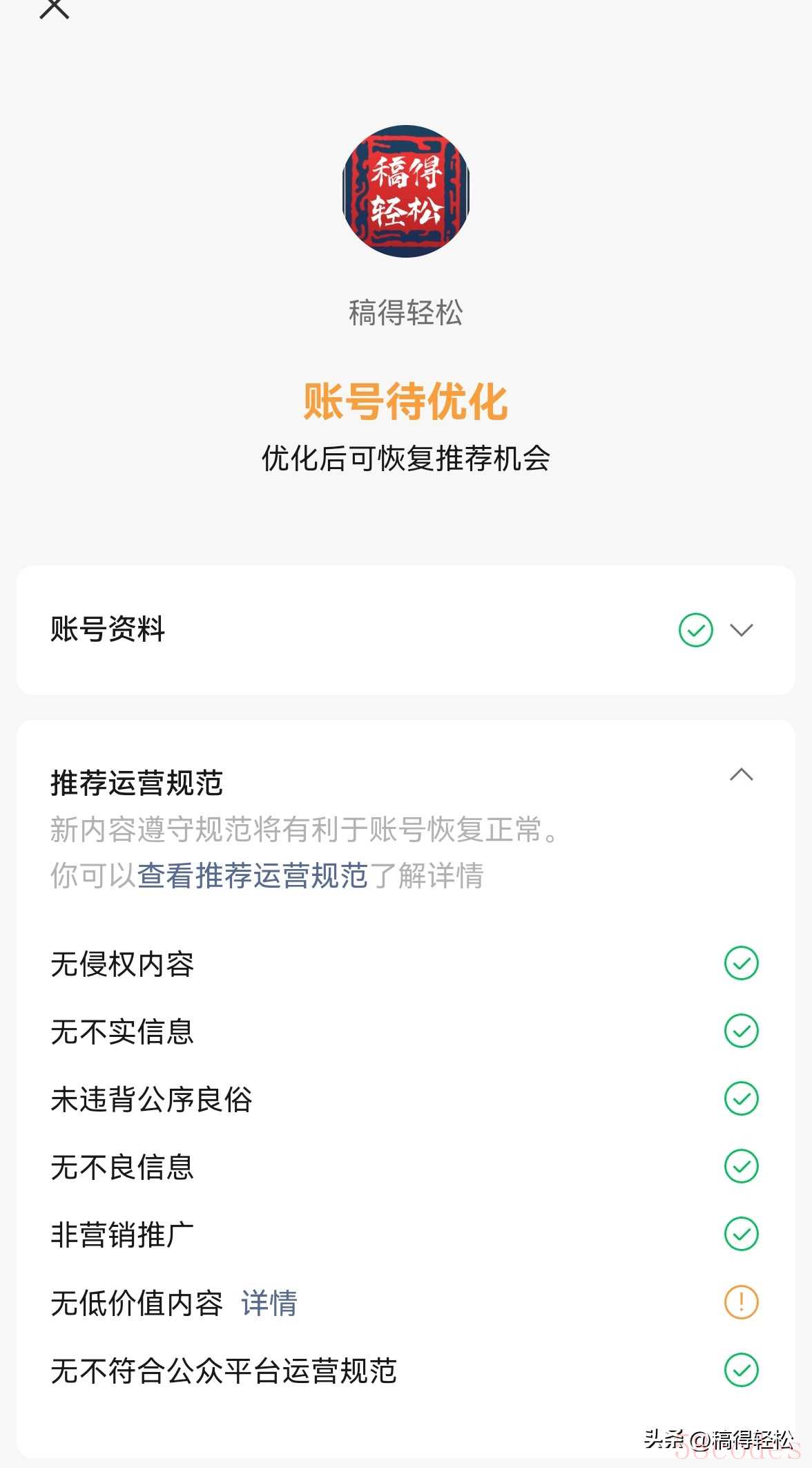The height and width of the screenshot is (1468, 812).
Task: View 详情 for 无低价值内容
Action: (269, 1304)
